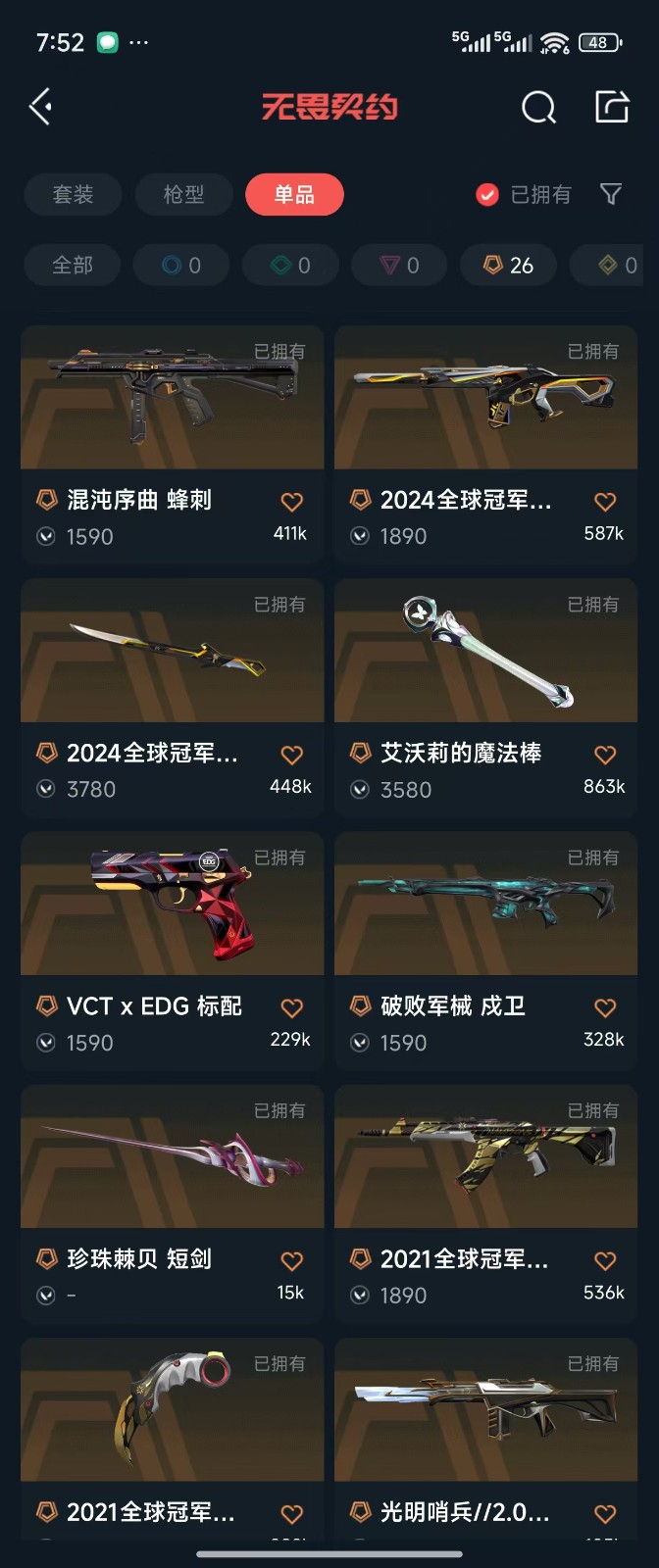Favorite the 艾沃莉的魔法棒 skin
This screenshot has width=659, height=1568.
[605, 755]
